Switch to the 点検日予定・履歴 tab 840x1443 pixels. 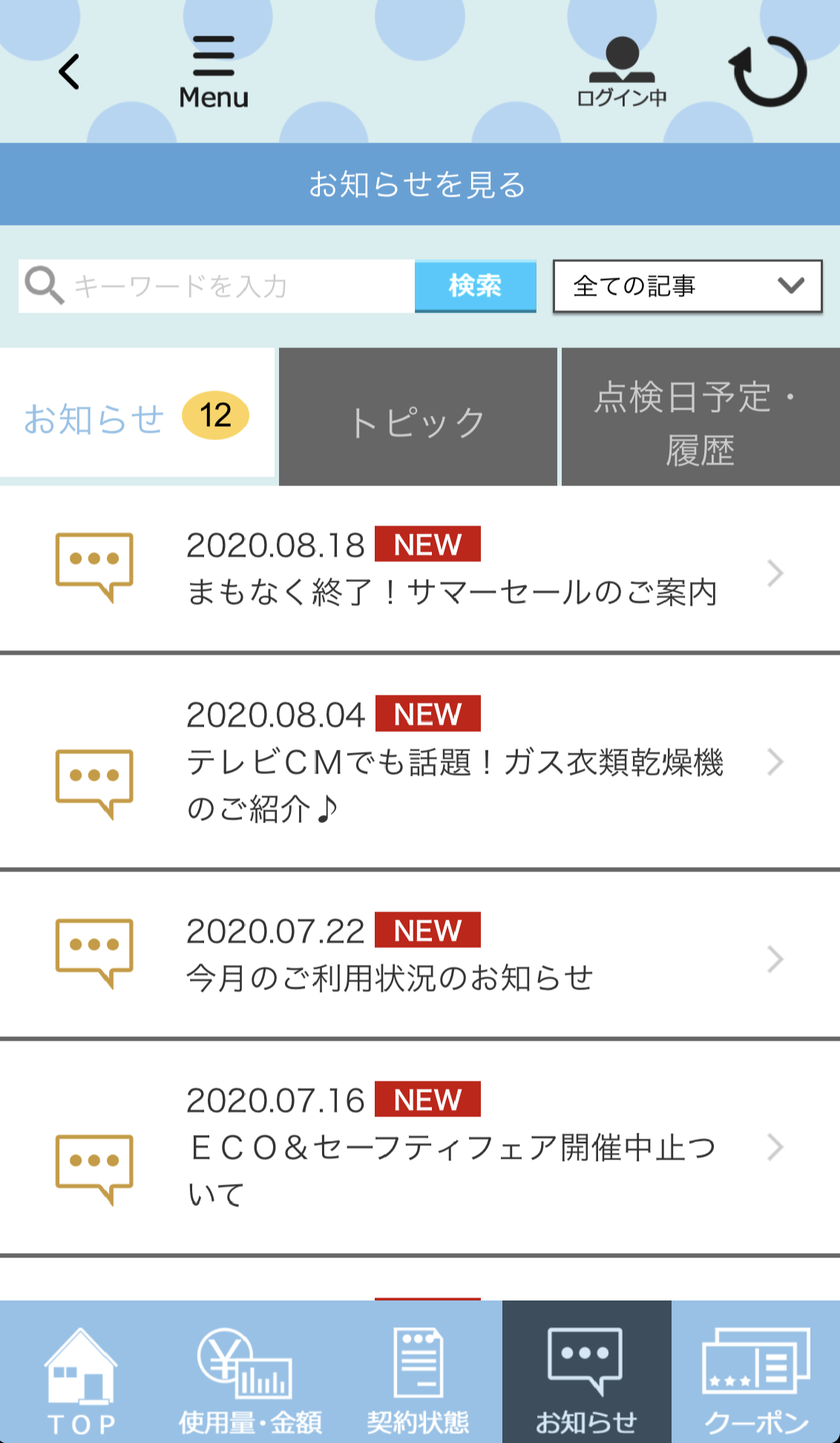700,419
